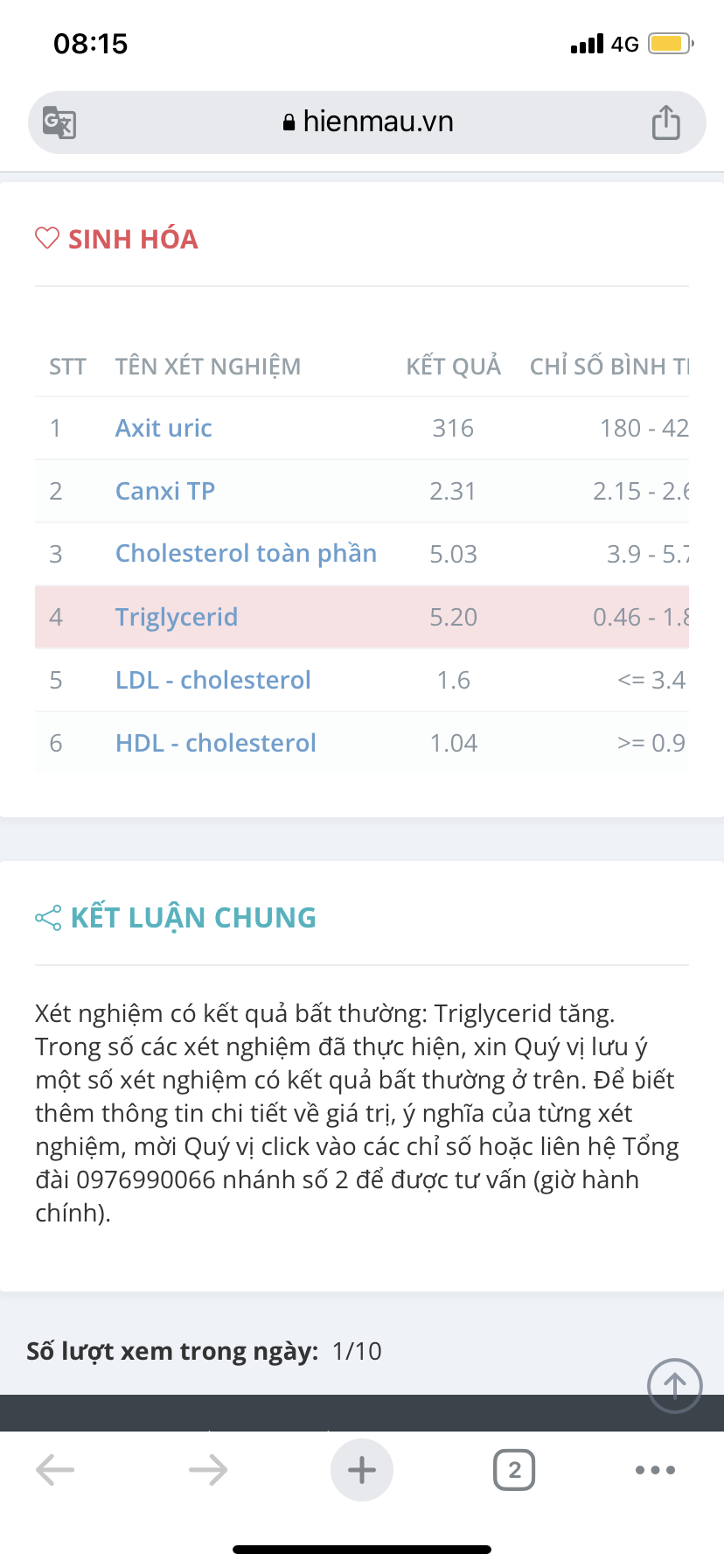Tap the translate page icon
This screenshot has width=724, height=1568.
(x=59, y=122)
